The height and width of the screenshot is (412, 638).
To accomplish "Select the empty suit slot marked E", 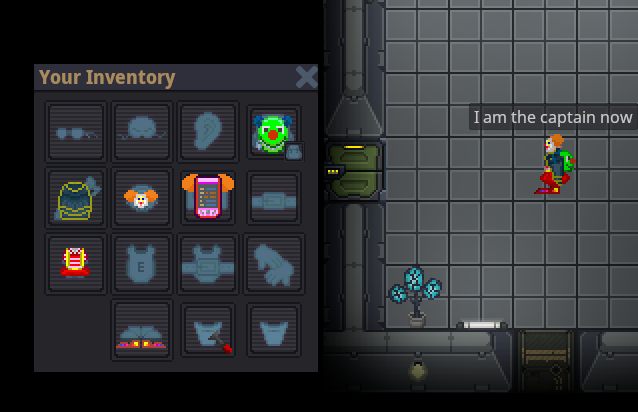I will click(x=142, y=264).
